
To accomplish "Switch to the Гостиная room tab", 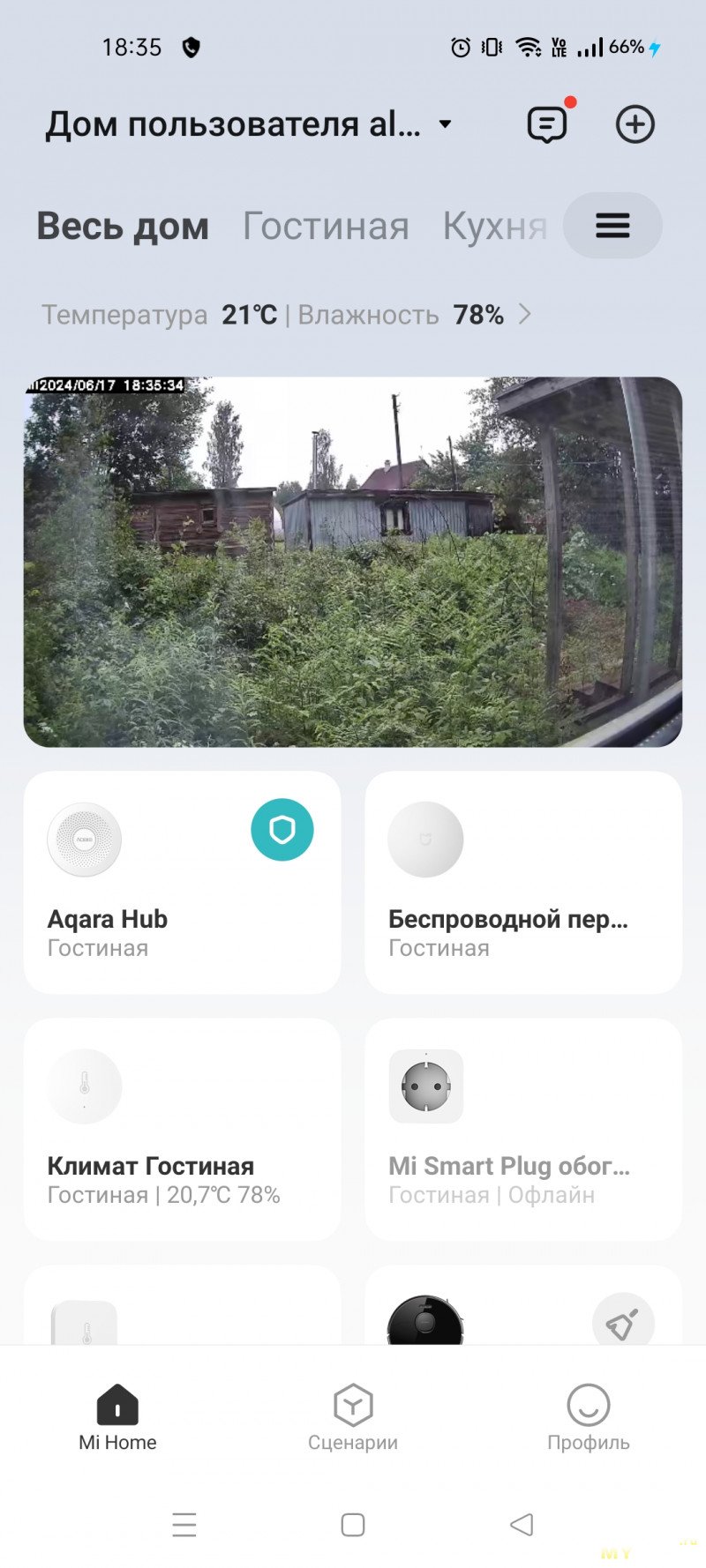I will (x=326, y=226).
